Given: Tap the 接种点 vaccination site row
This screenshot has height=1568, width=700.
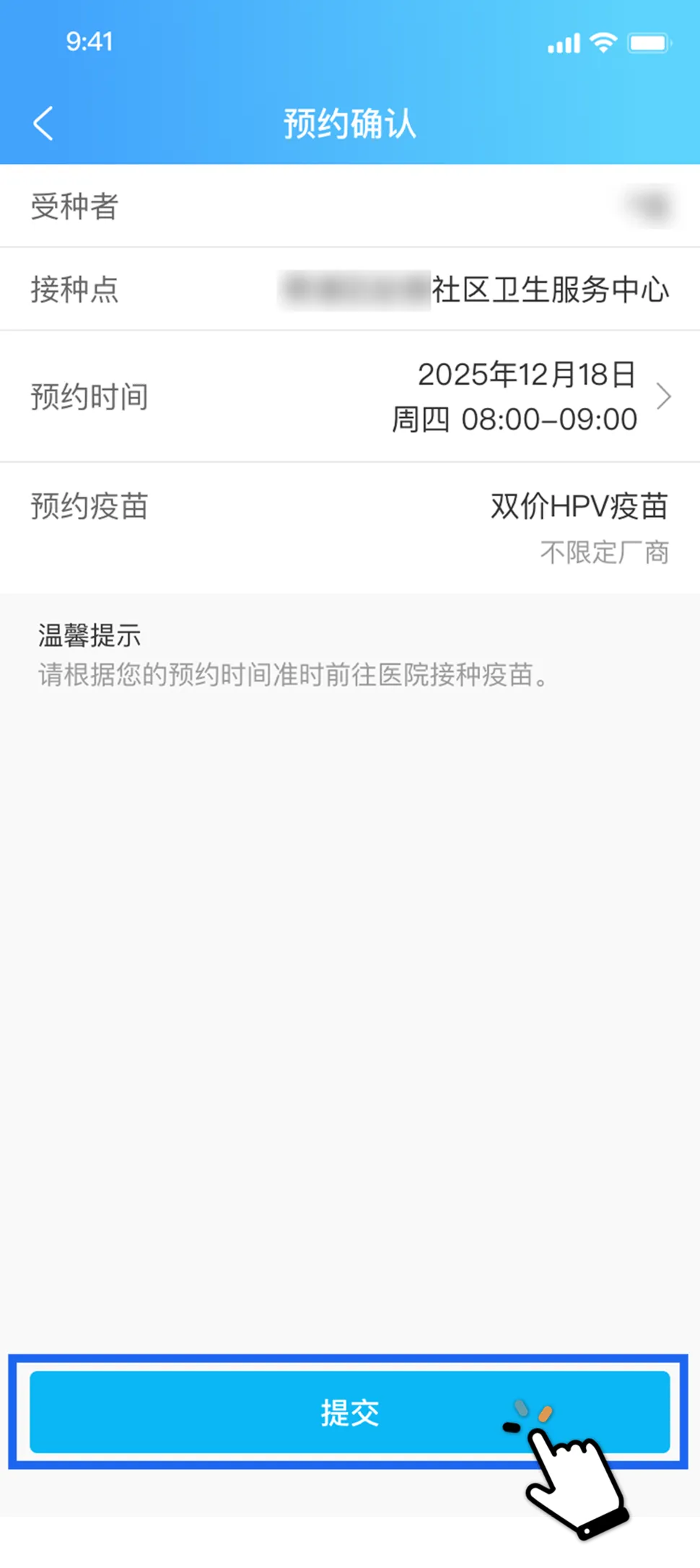Looking at the screenshot, I should coord(350,288).
